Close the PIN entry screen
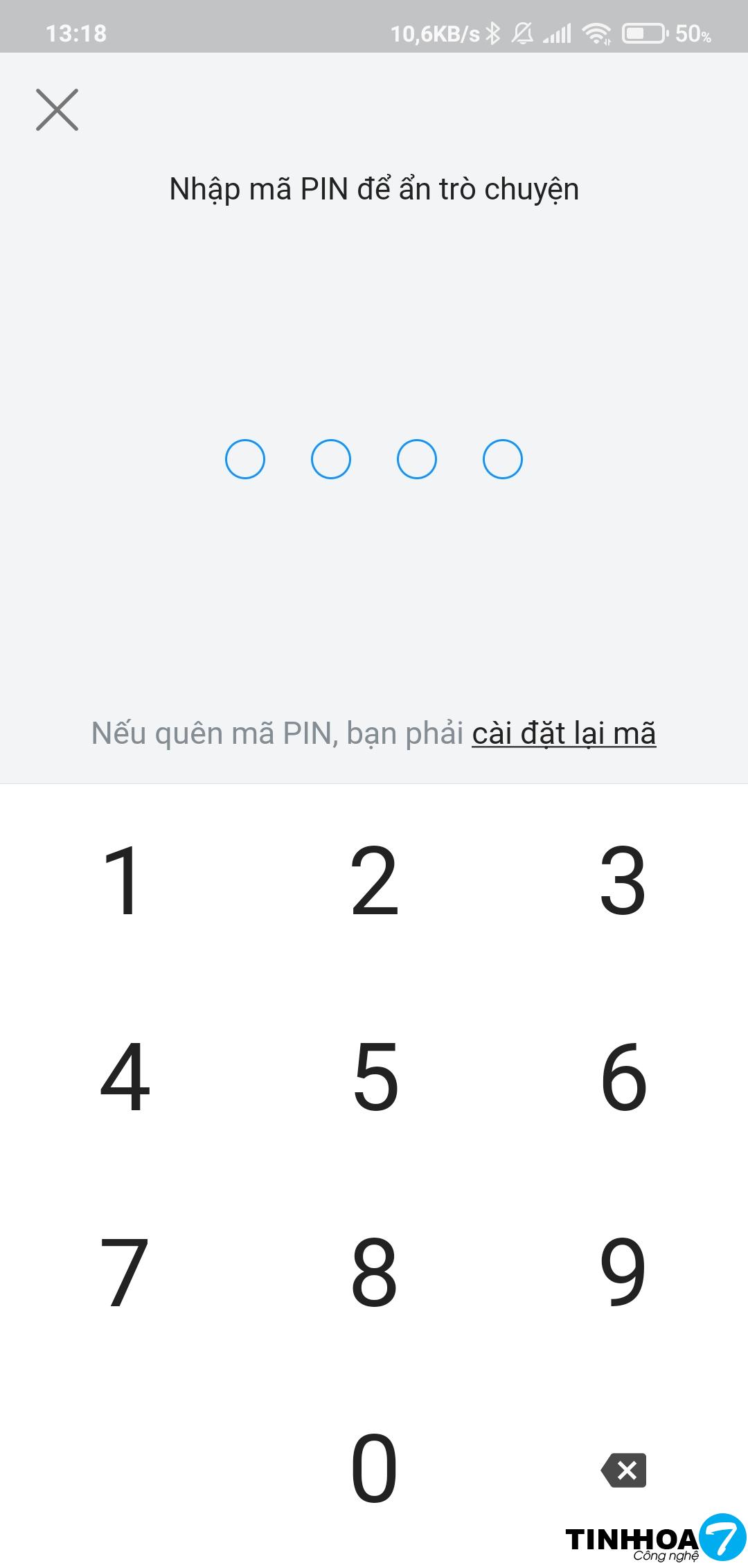This screenshot has width=748, height=1568. [x=57, y=109]
